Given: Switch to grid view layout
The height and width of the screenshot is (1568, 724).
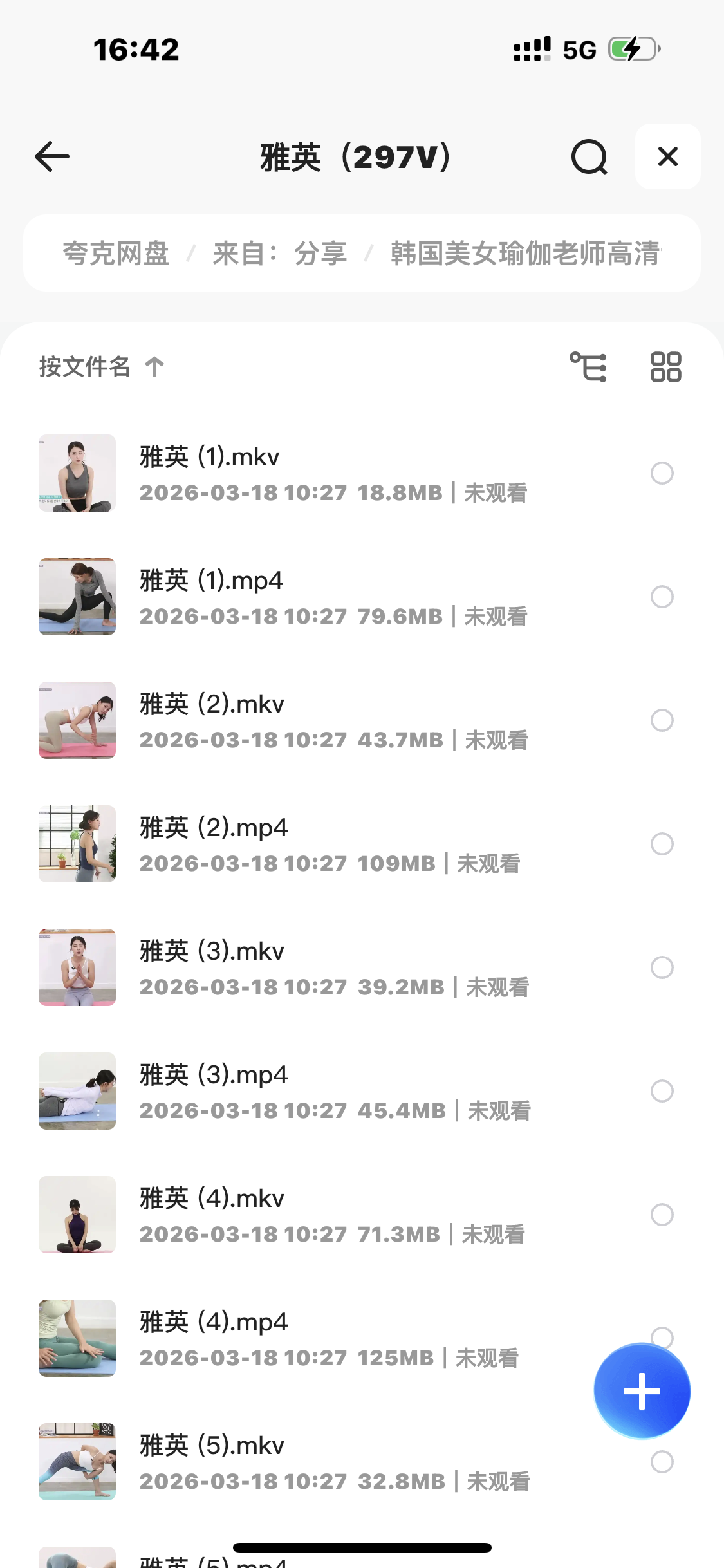Looking at the screenshot, I should coord(665,367).
